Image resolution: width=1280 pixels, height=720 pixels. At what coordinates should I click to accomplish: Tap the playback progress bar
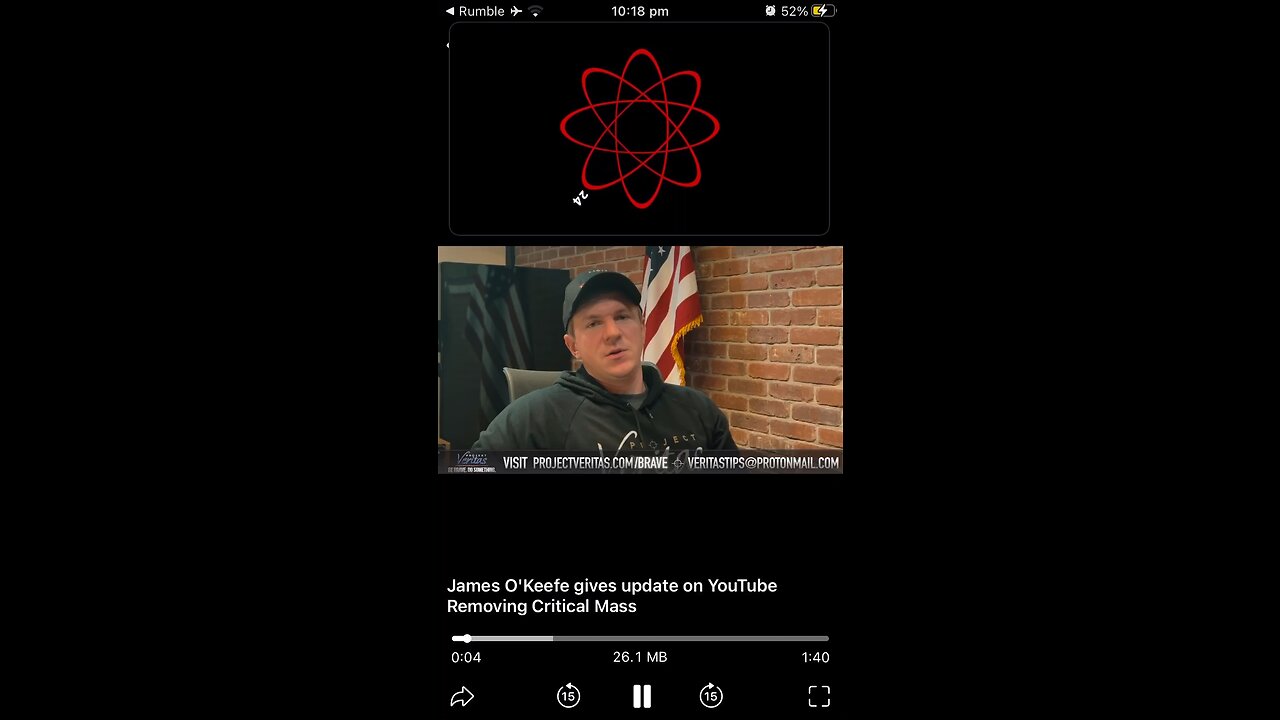click(x=640, y=638)
